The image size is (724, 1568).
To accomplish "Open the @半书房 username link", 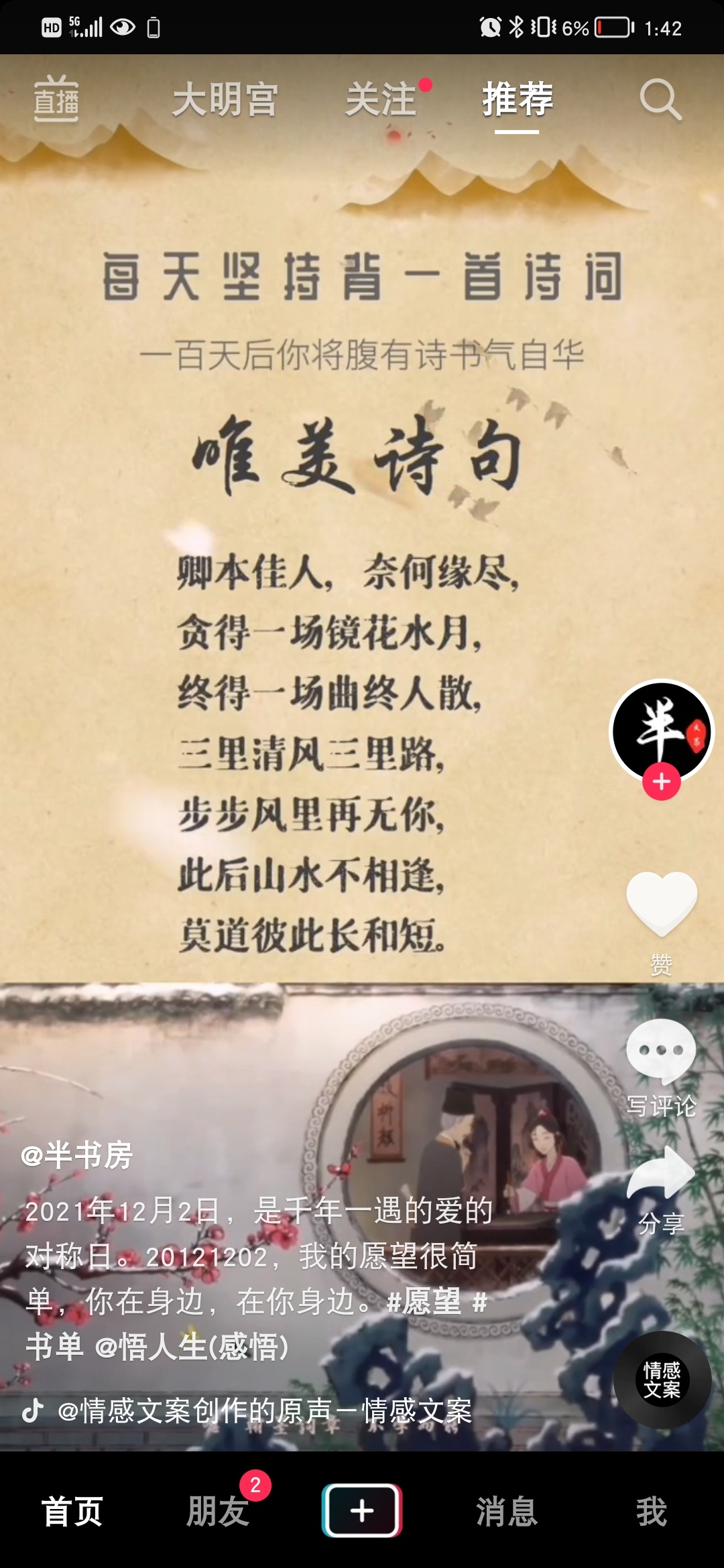I will pos(77,1155).
